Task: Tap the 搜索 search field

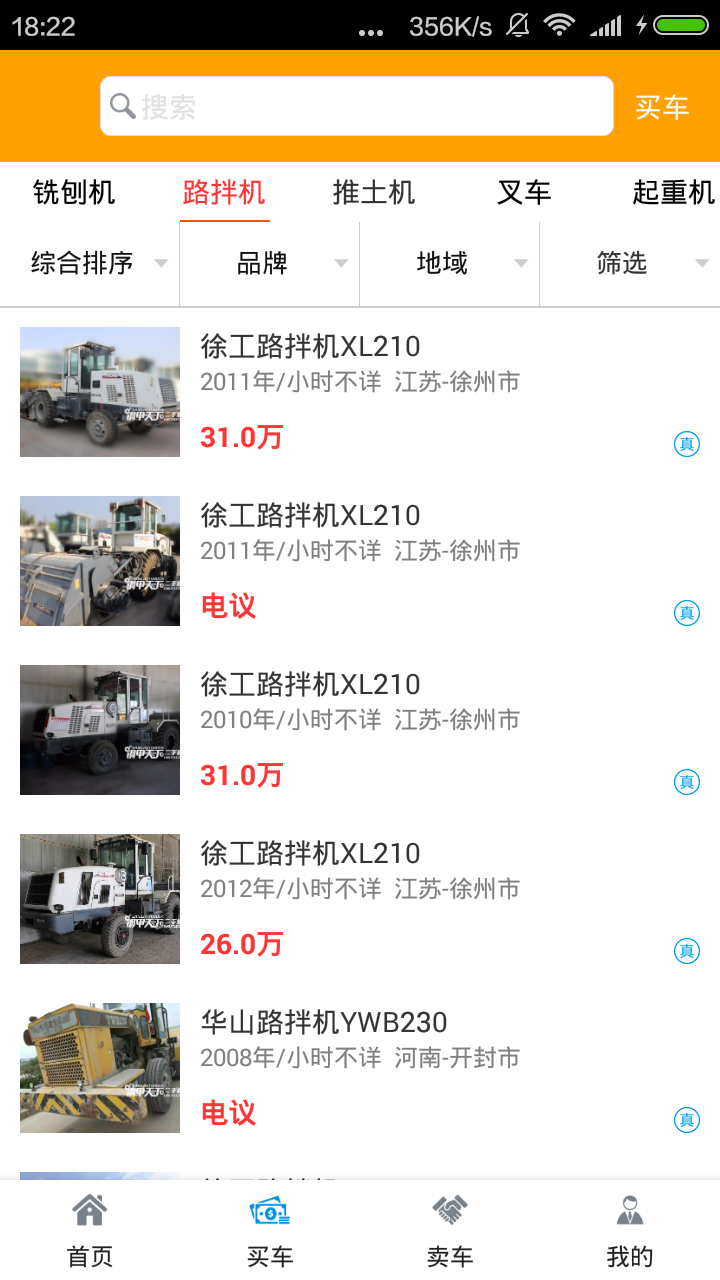Action: click(356, 106)
